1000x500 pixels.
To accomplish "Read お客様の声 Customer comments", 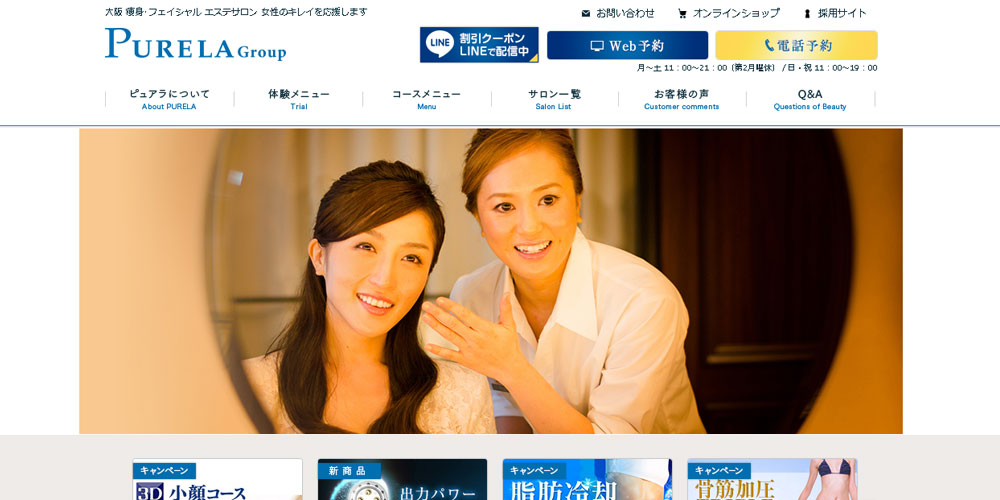I will pyautogui.click(x=681, y=99).
